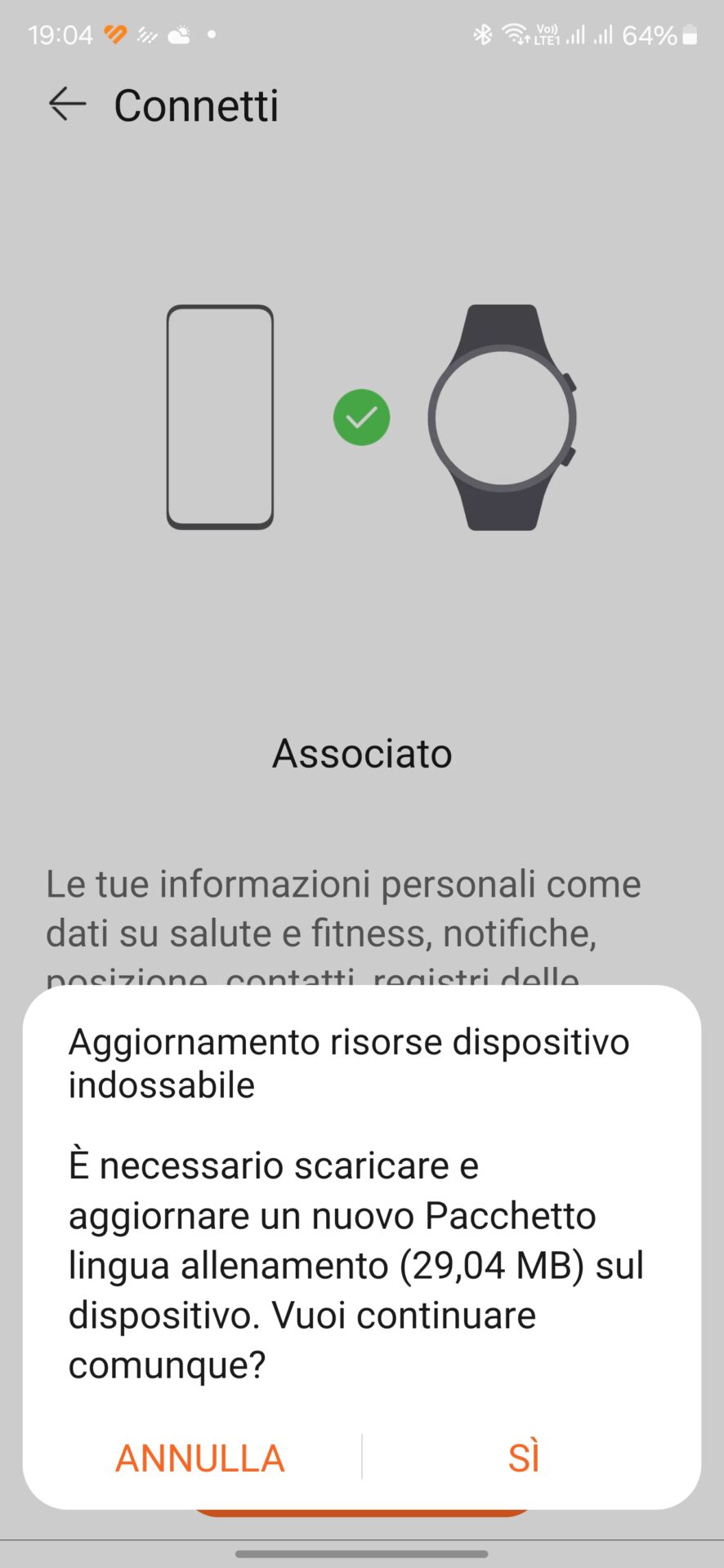Tap ANNULLA to cancel the update
Image resolution: width=724 pixels, height=1568 pixels.
pyautogui.click(x=199, y=1458)
